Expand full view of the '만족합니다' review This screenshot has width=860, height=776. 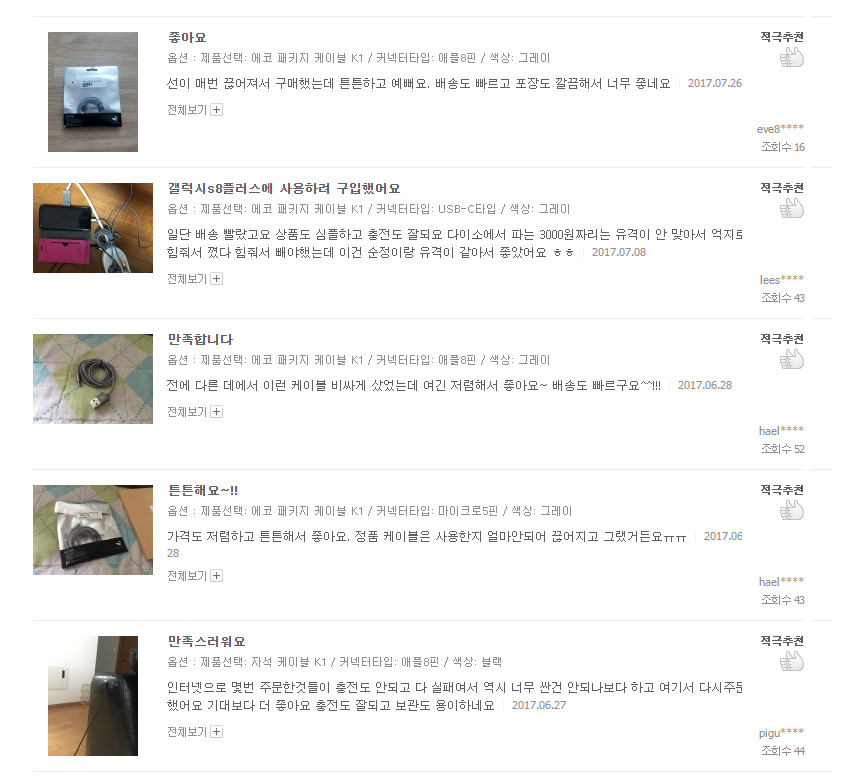tap(195, 411)
